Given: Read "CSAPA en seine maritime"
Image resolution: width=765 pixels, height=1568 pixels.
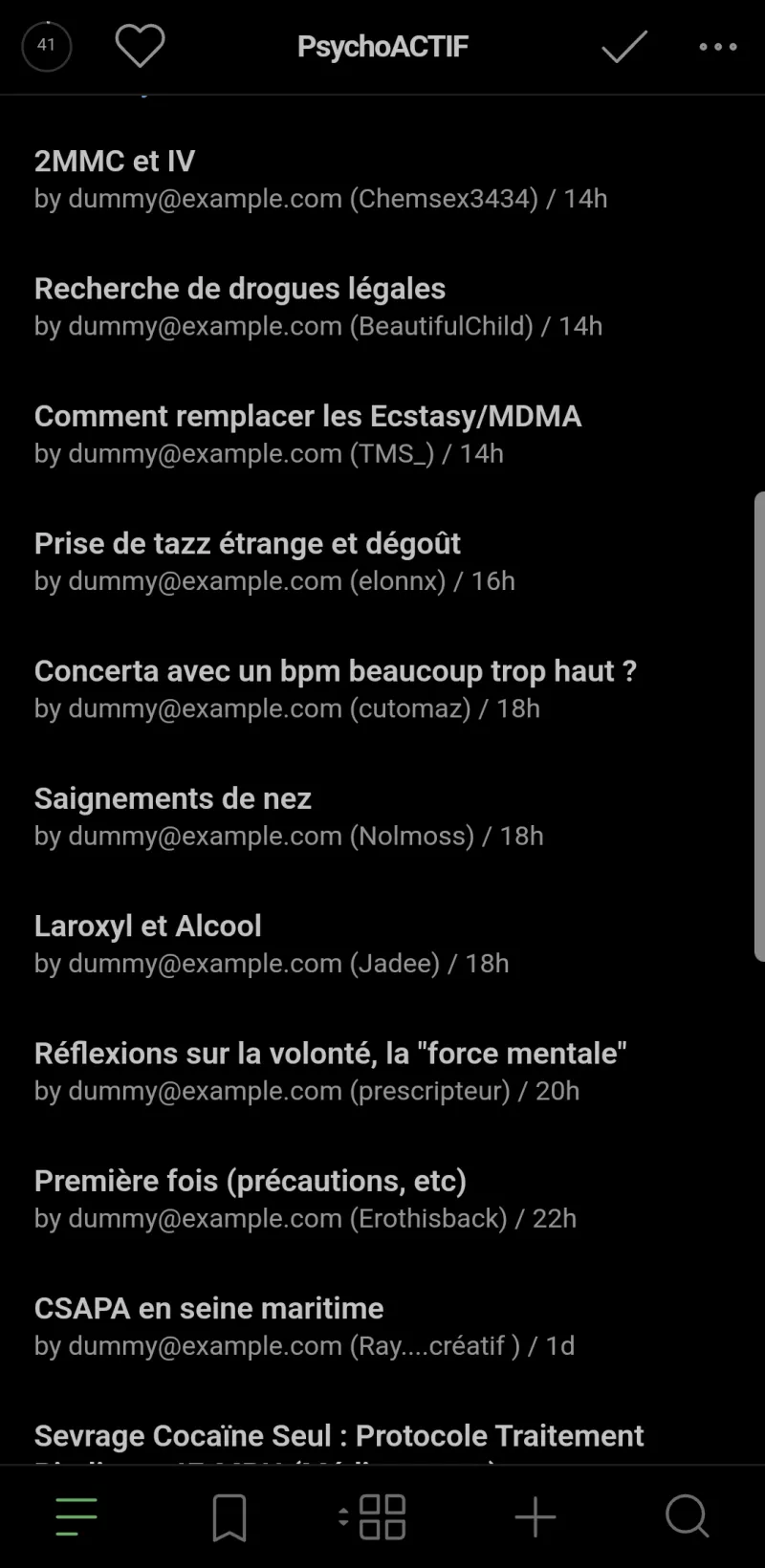Looking at the screenshot, I should (x=209, y=1308).
